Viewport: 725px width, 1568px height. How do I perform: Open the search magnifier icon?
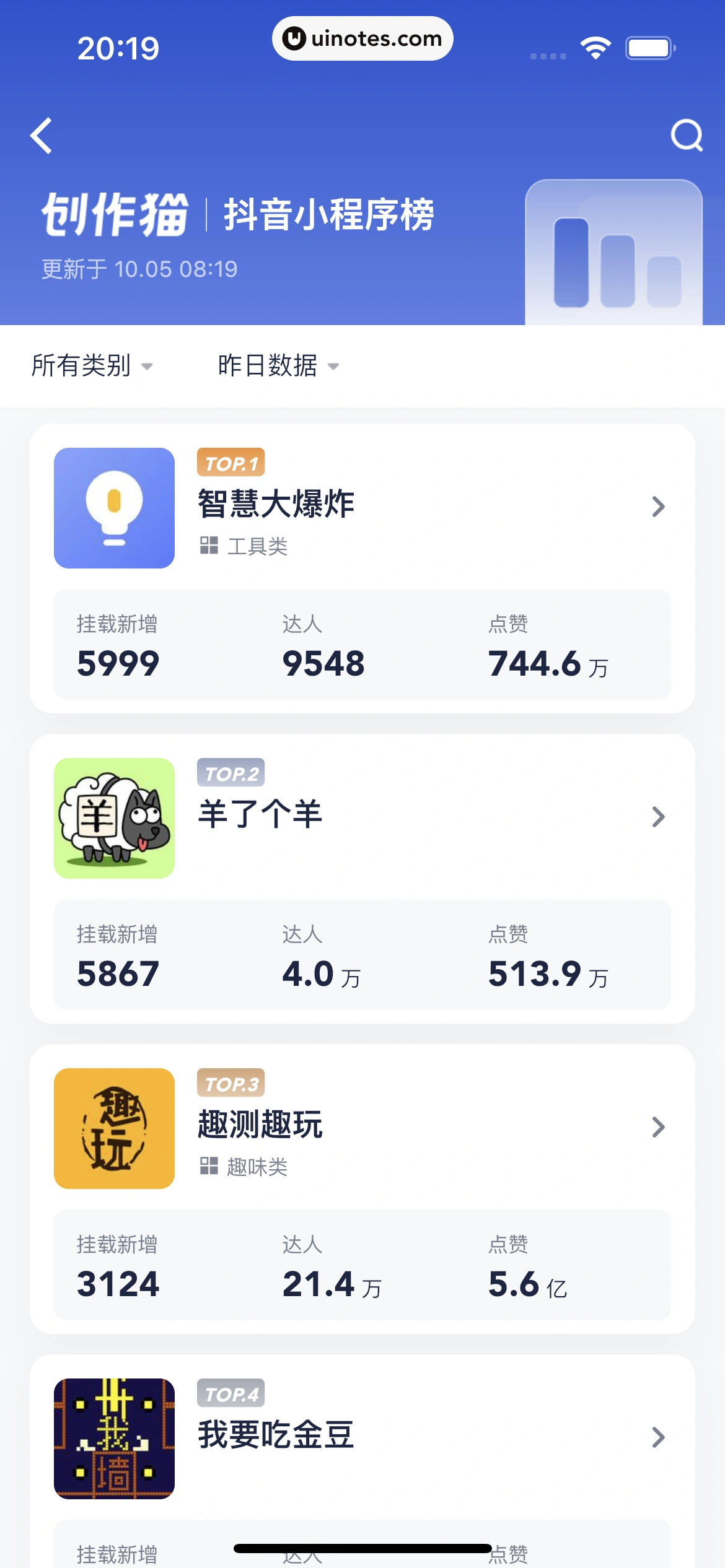(x=687, y=136)
